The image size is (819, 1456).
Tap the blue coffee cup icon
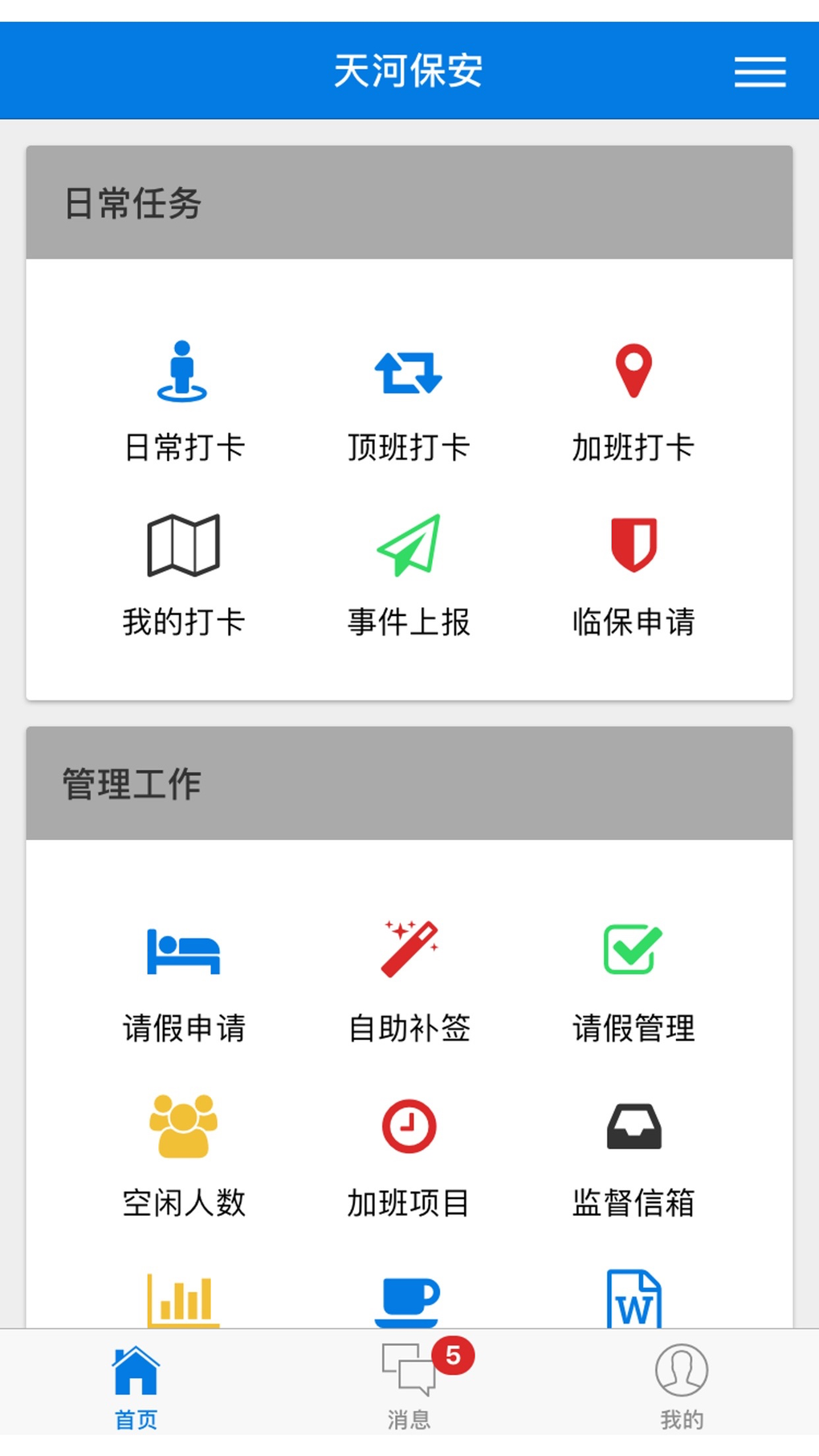[409, 1299]
